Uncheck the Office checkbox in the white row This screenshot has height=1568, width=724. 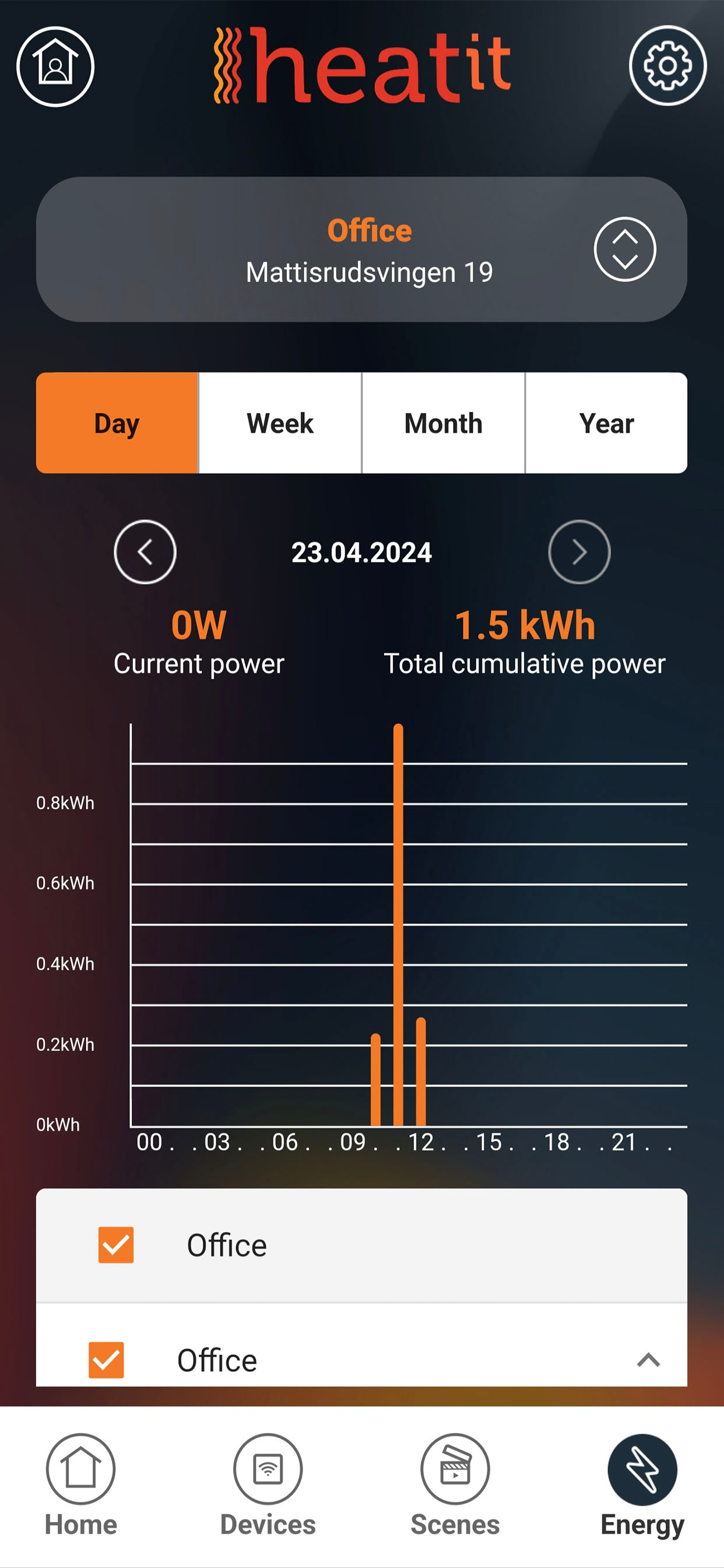107,1360
